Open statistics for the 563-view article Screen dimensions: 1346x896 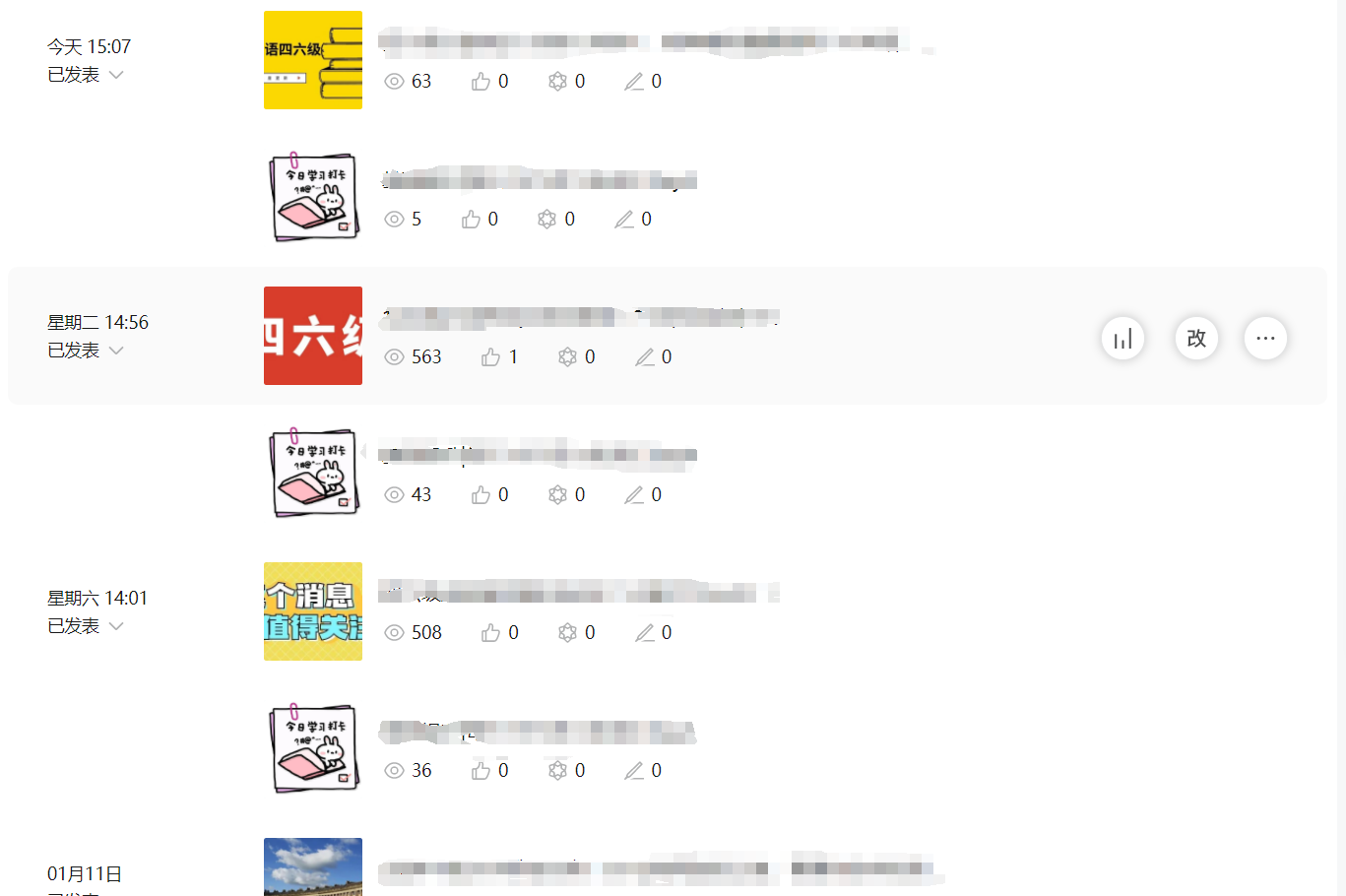(x=1122, y=339)
